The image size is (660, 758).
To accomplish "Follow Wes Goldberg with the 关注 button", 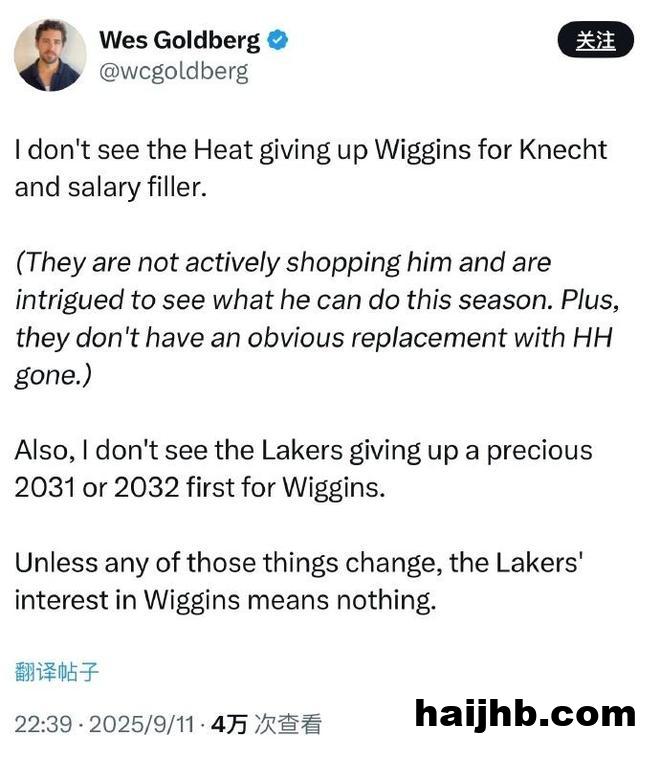I will tap(595, 41).
